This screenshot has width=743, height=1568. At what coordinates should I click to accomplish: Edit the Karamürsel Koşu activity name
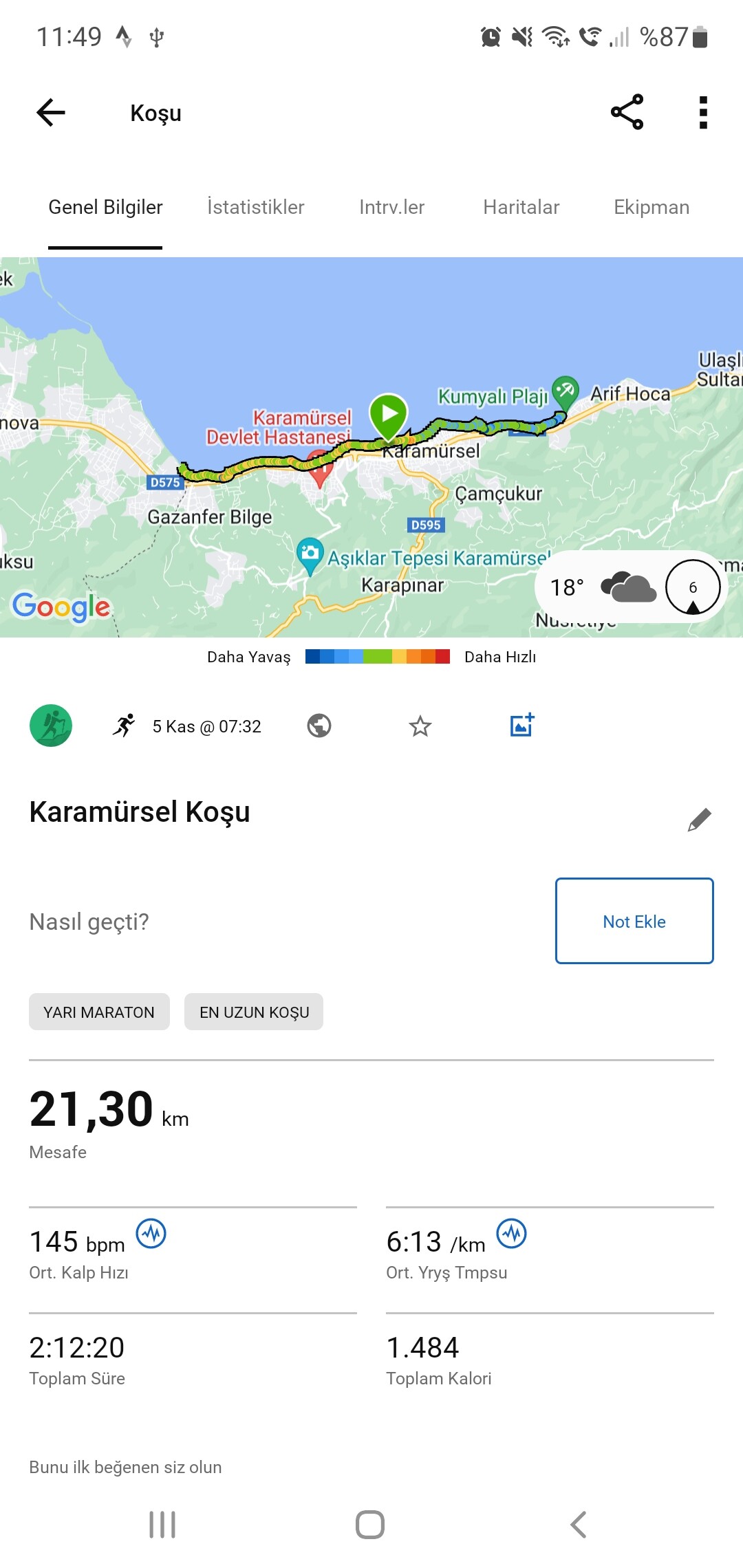tap(699, 820)
